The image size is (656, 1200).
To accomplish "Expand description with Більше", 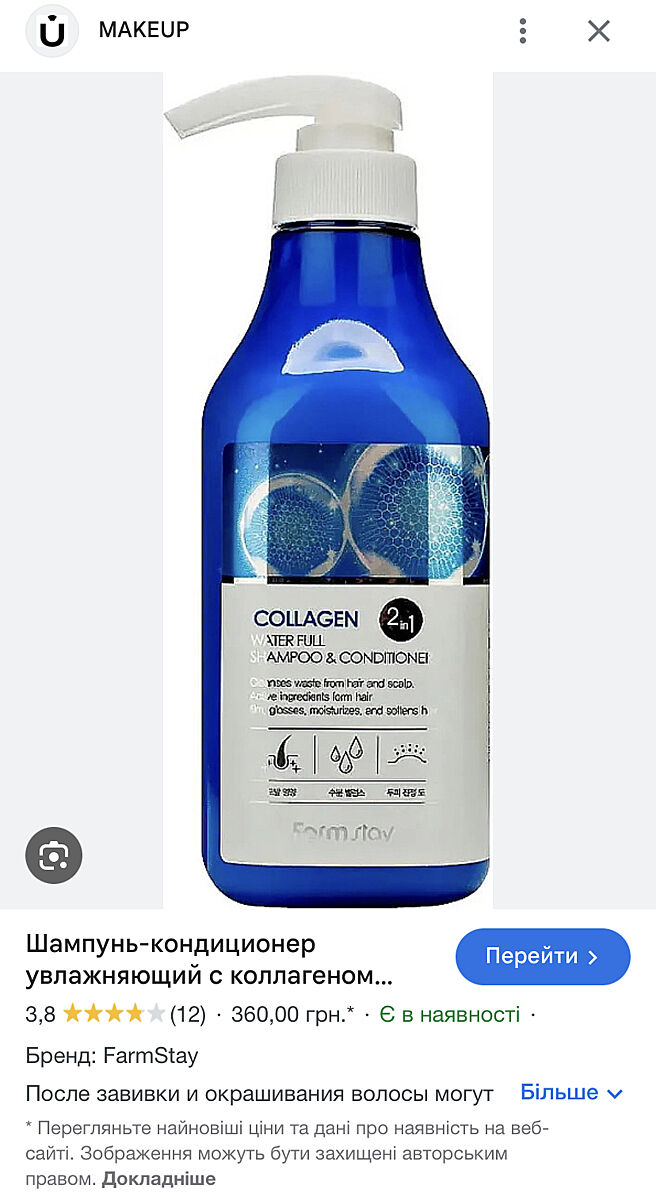I will (x=572, y=1093).
